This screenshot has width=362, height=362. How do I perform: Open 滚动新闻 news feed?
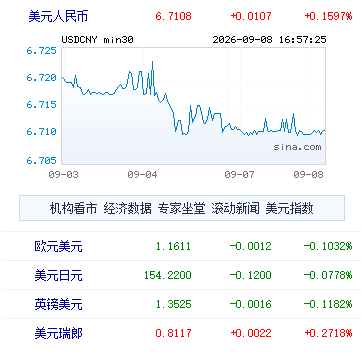235,209
